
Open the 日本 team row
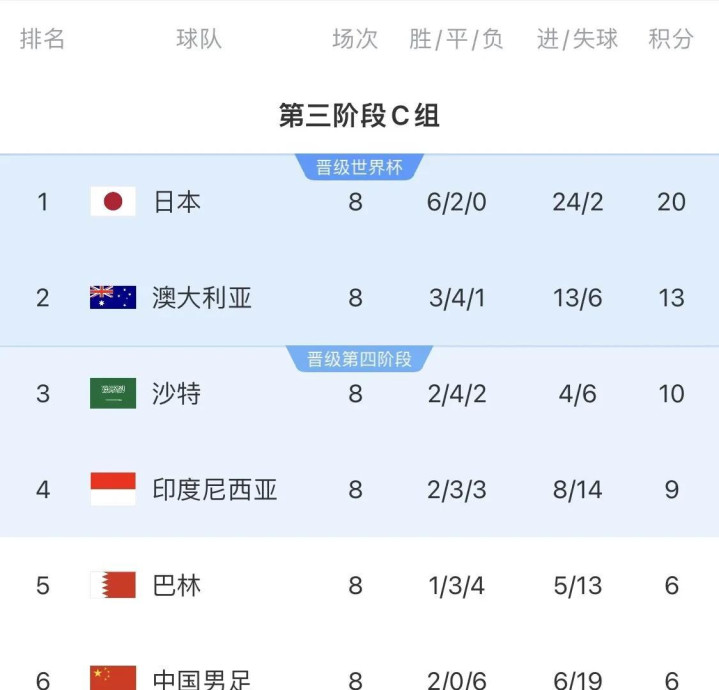tap(360, 202)
